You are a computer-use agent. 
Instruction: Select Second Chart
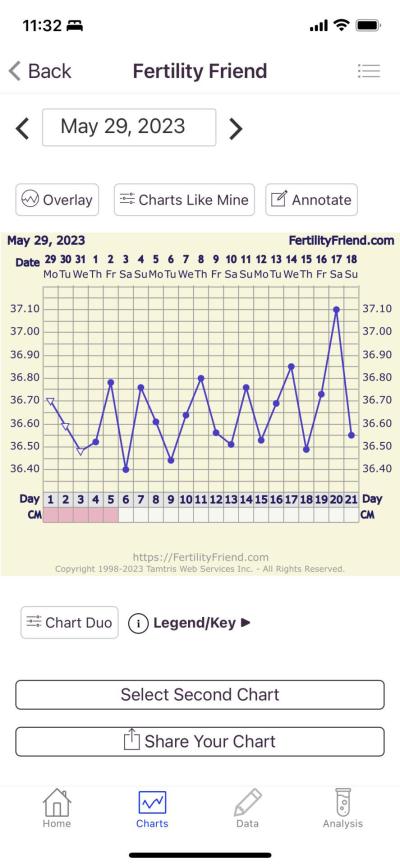click(200, 694)
